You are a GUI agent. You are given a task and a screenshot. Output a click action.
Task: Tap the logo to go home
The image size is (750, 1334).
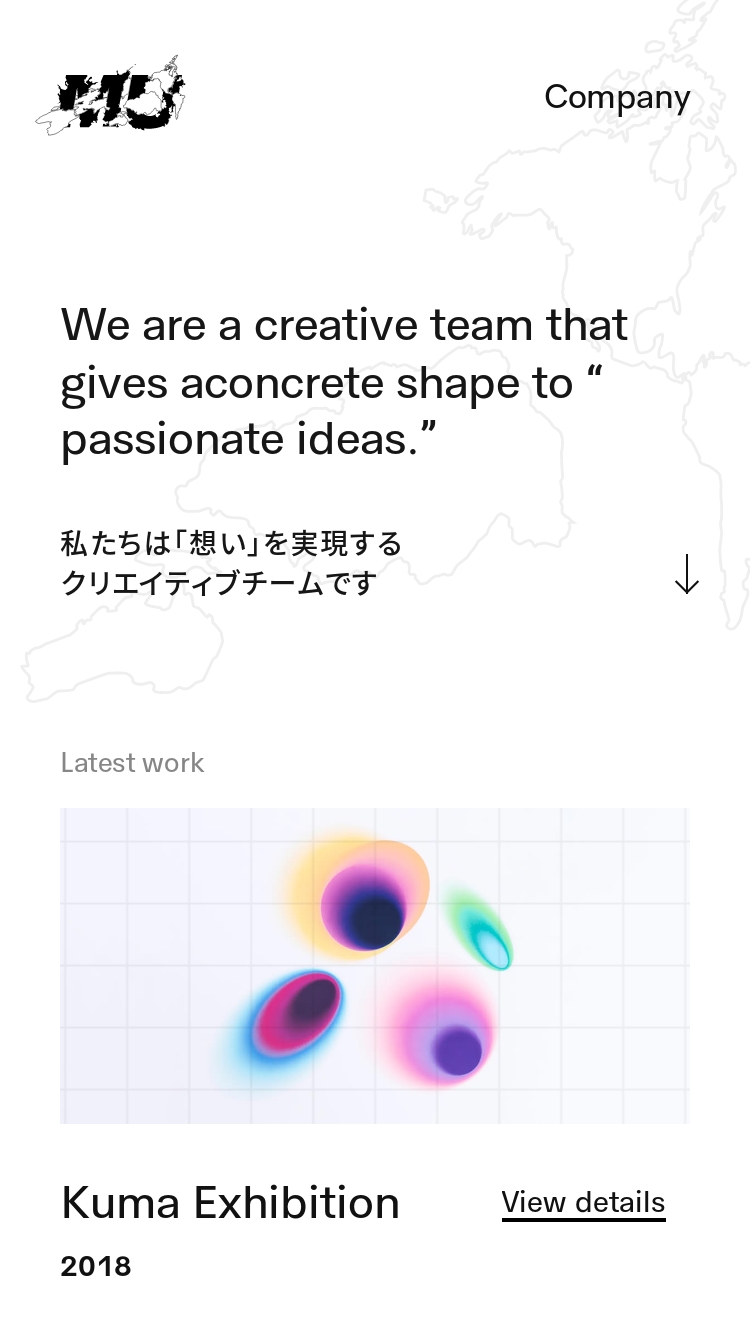pos(112,98)
